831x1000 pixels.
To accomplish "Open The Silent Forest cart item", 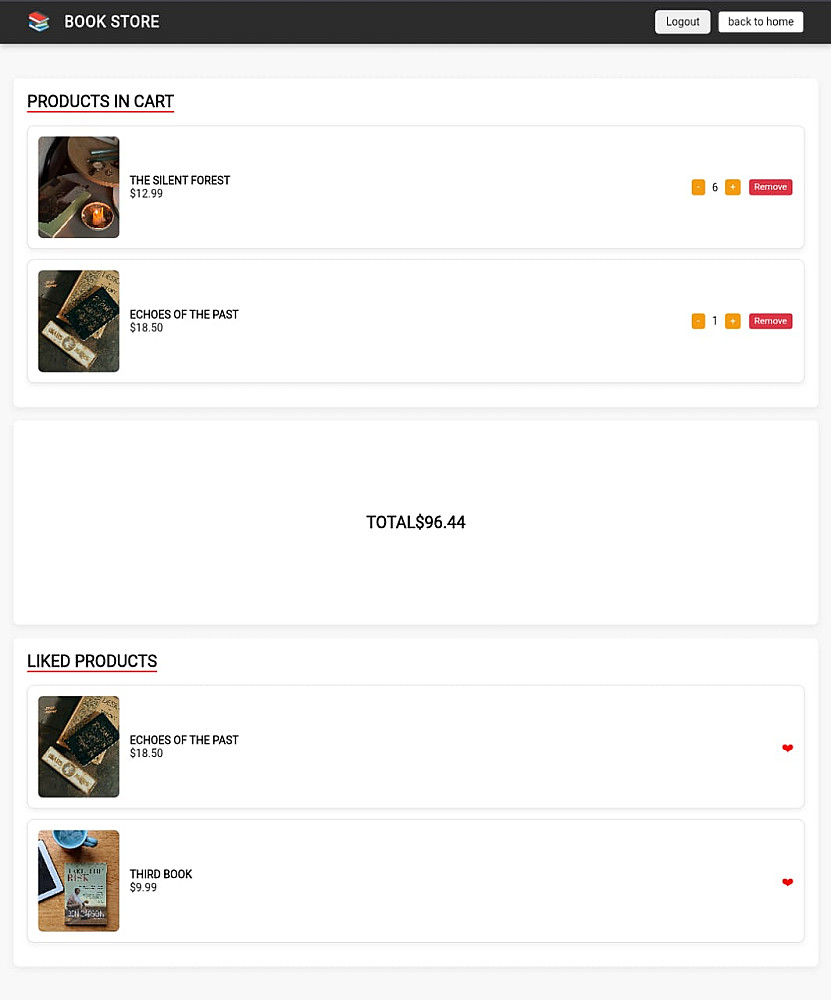I will [x=180, y=181].
